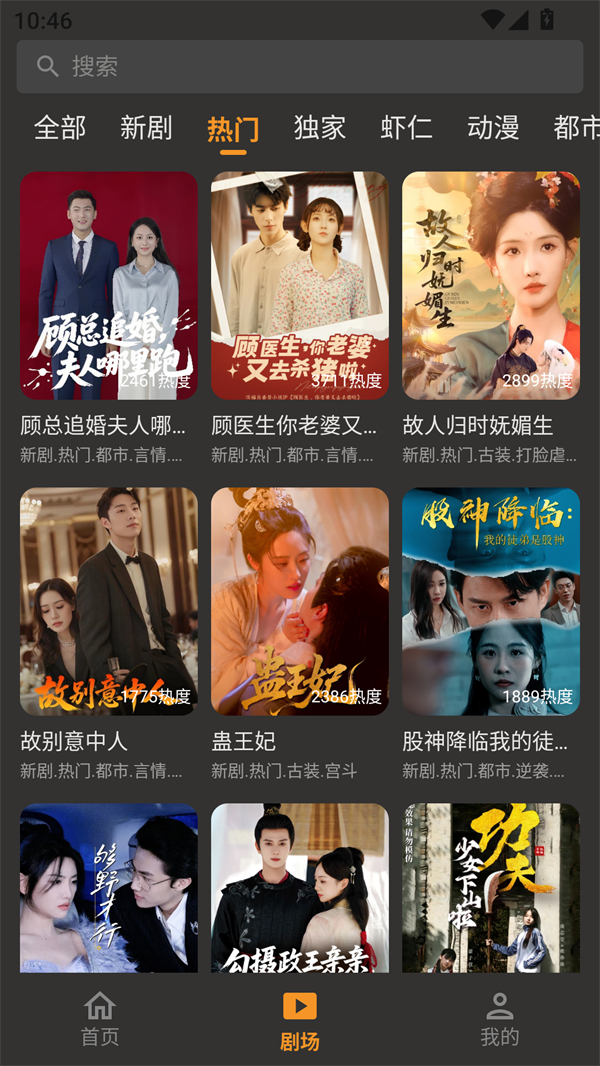Switch to the 虾仁 tab
Viewport: 600px width, 1066px height.
point(406,128)
